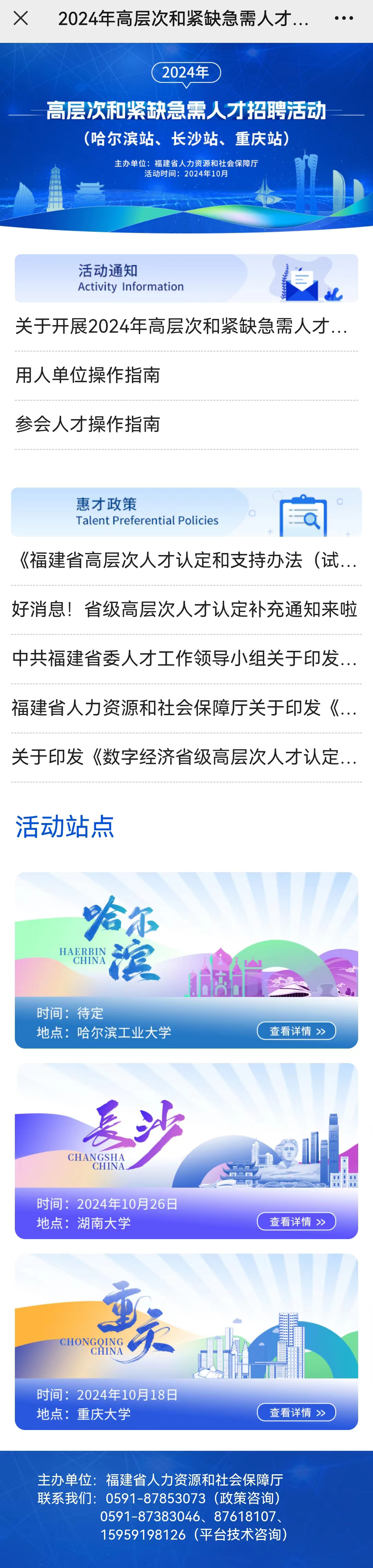Open notice 关于开展2024年高层次和紧缺急需人才

point(182,326)
